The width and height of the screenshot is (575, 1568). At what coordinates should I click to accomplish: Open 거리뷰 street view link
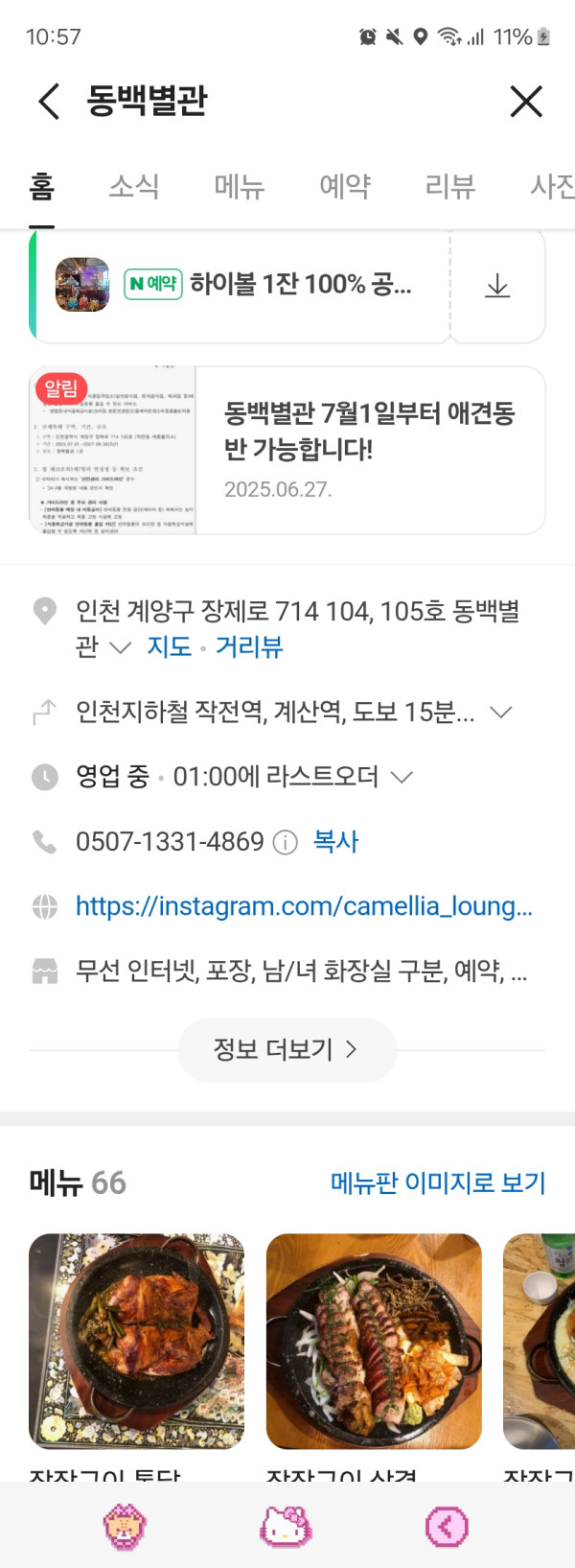coord(249,647)
